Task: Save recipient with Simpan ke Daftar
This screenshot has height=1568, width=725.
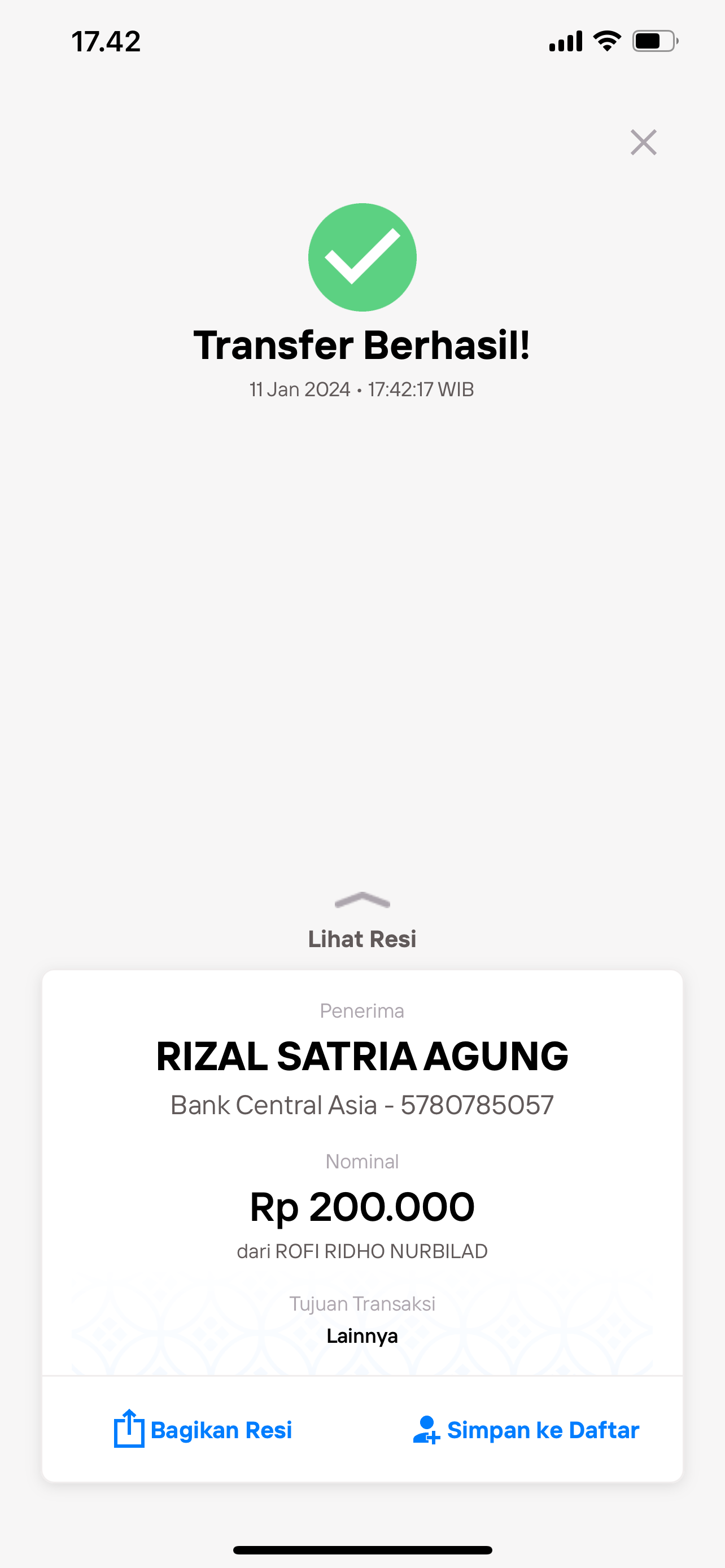Action: pos(526,1430)
